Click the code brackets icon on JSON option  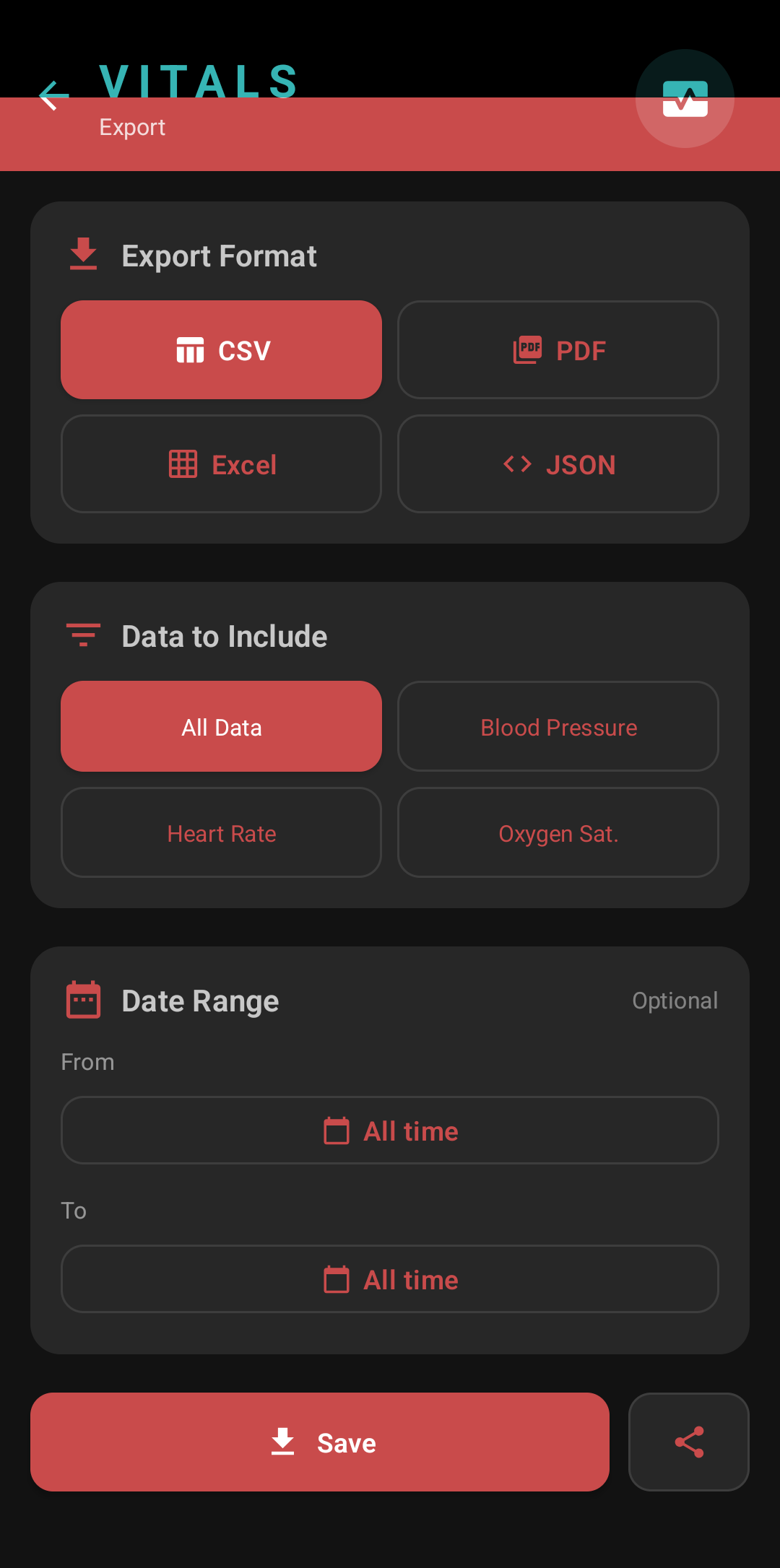(x=516, y=464)
